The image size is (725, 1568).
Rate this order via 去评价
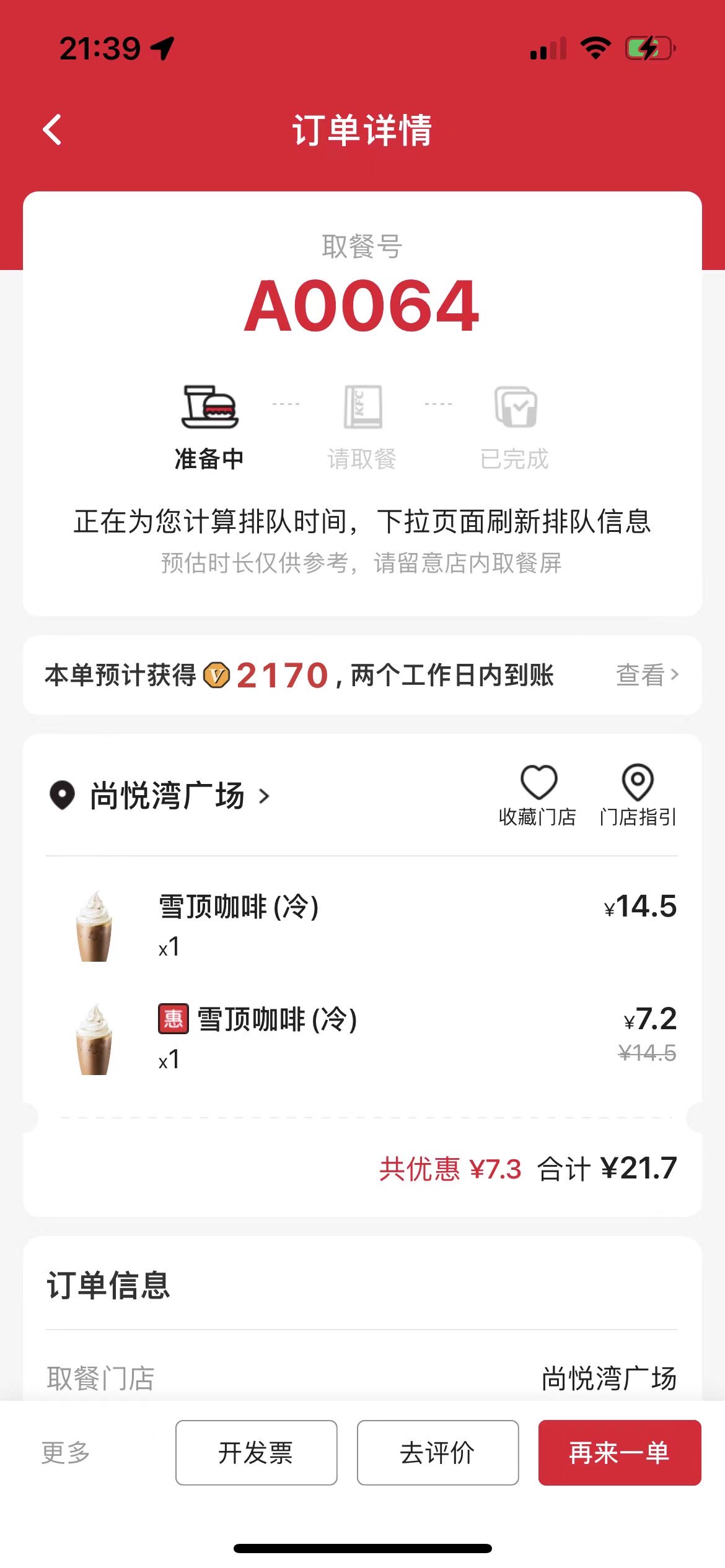(437, 1452)
